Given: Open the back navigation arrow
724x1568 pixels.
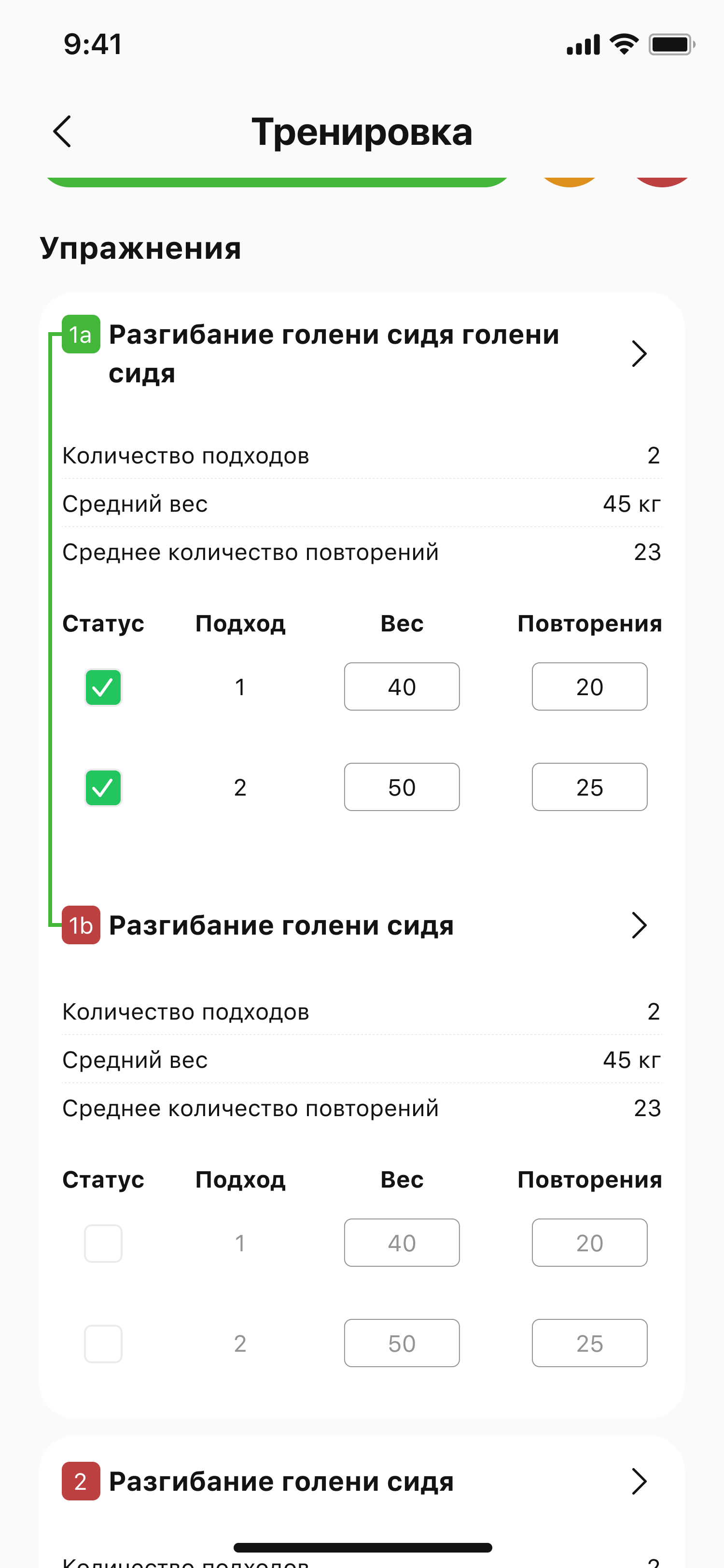Looking at the screenshot, I should pyautogui.click(x=63, y=131).
